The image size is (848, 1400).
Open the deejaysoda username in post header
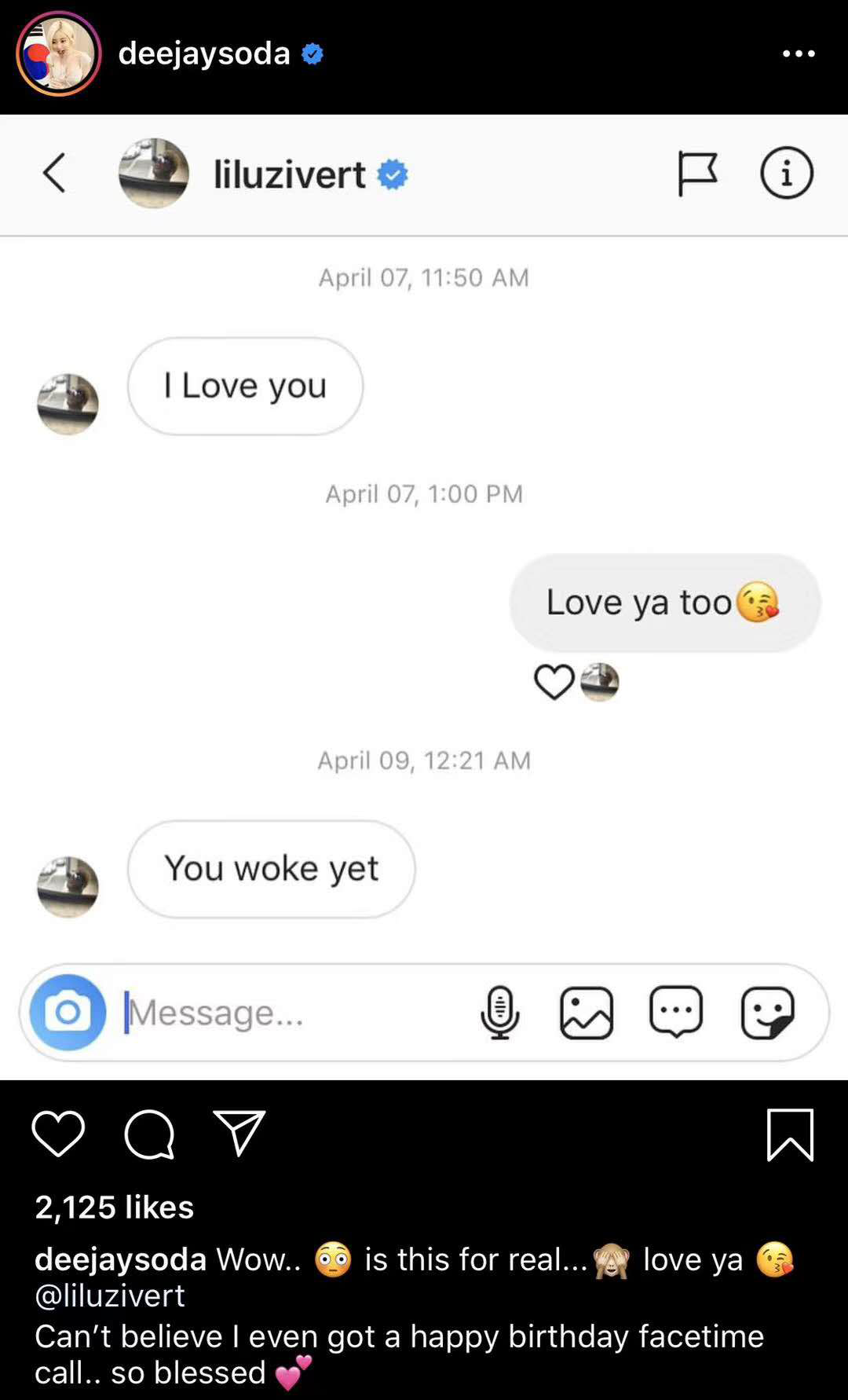pyautogui.click(x=204, y=53)
